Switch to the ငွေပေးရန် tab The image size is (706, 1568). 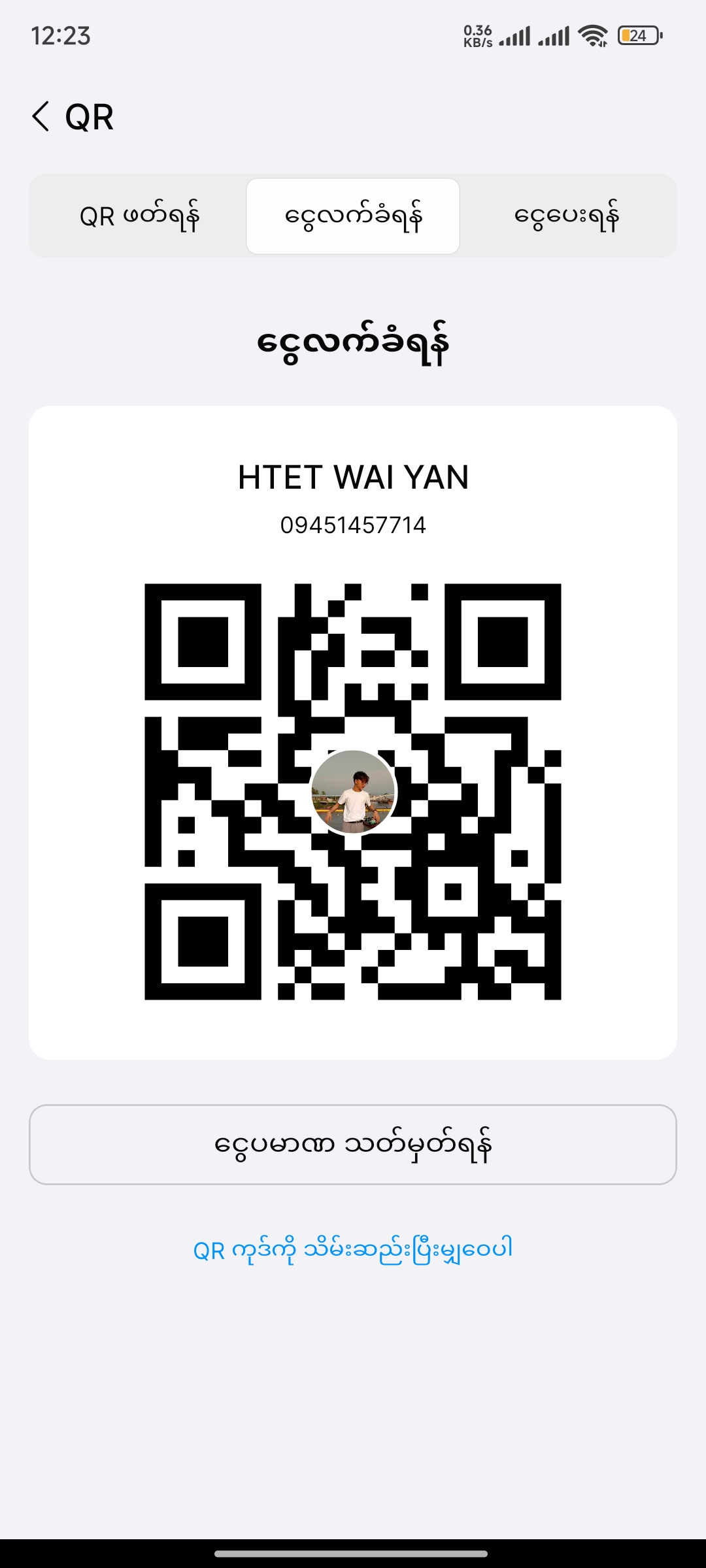(567, 216)
